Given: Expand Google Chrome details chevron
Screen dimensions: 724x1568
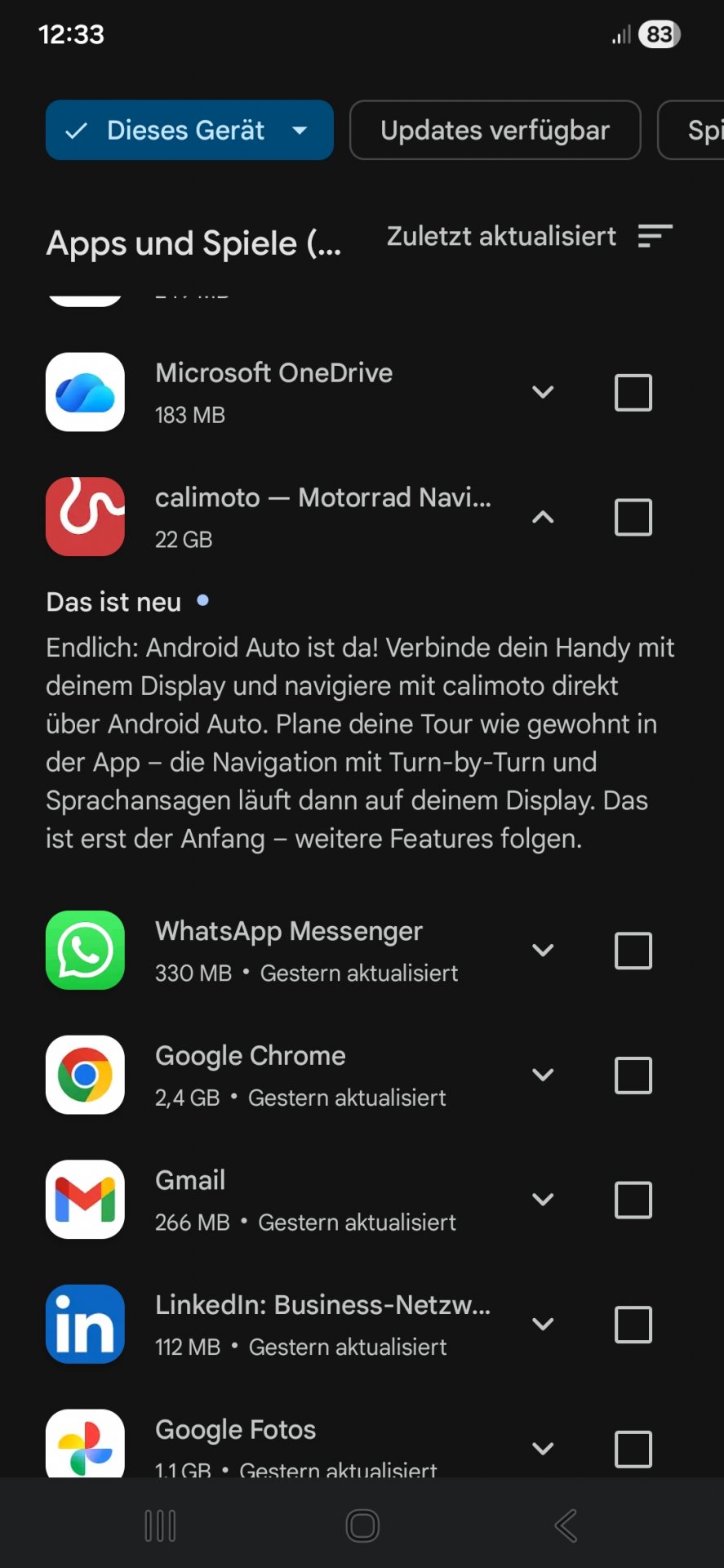Looking at the screenshot, I should [x=543, y=1076].
